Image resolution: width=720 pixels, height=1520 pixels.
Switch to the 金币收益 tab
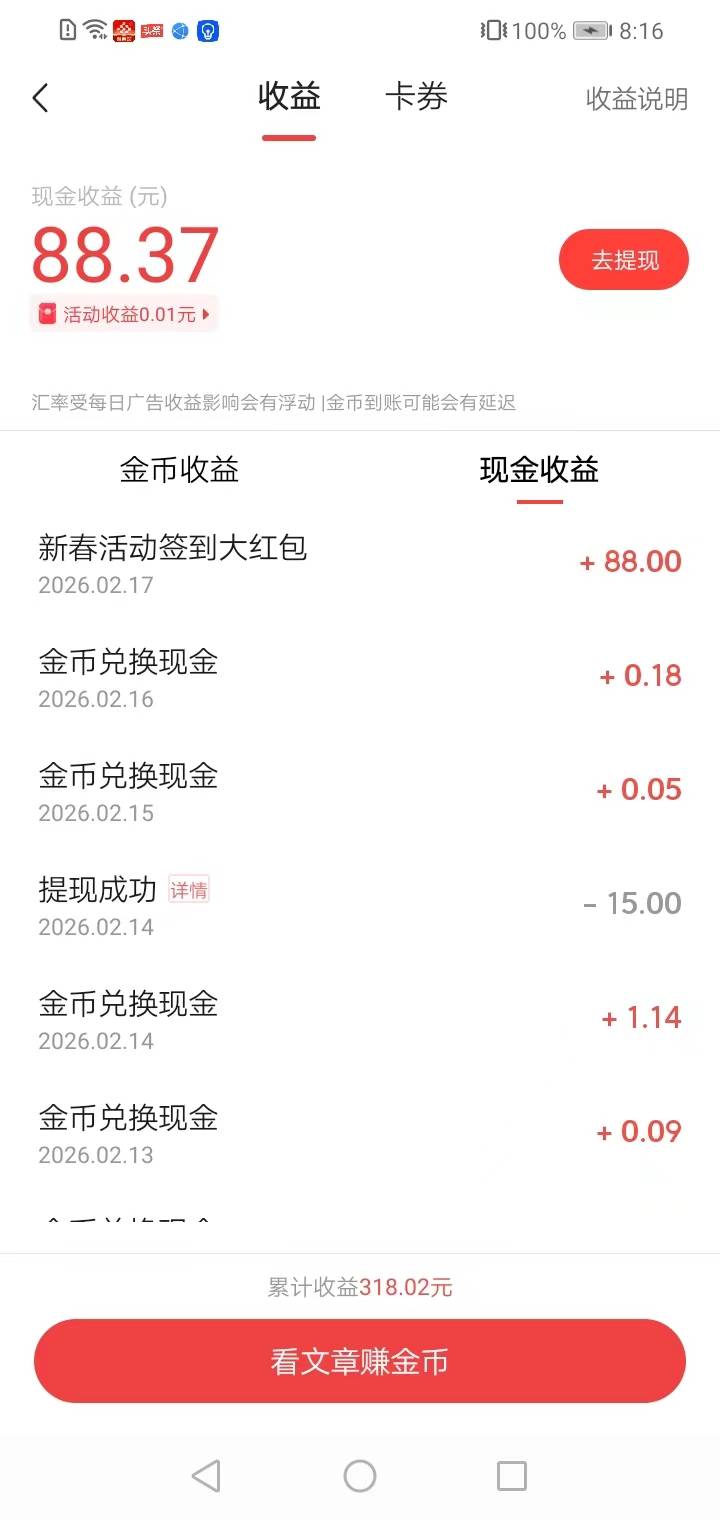180,470
